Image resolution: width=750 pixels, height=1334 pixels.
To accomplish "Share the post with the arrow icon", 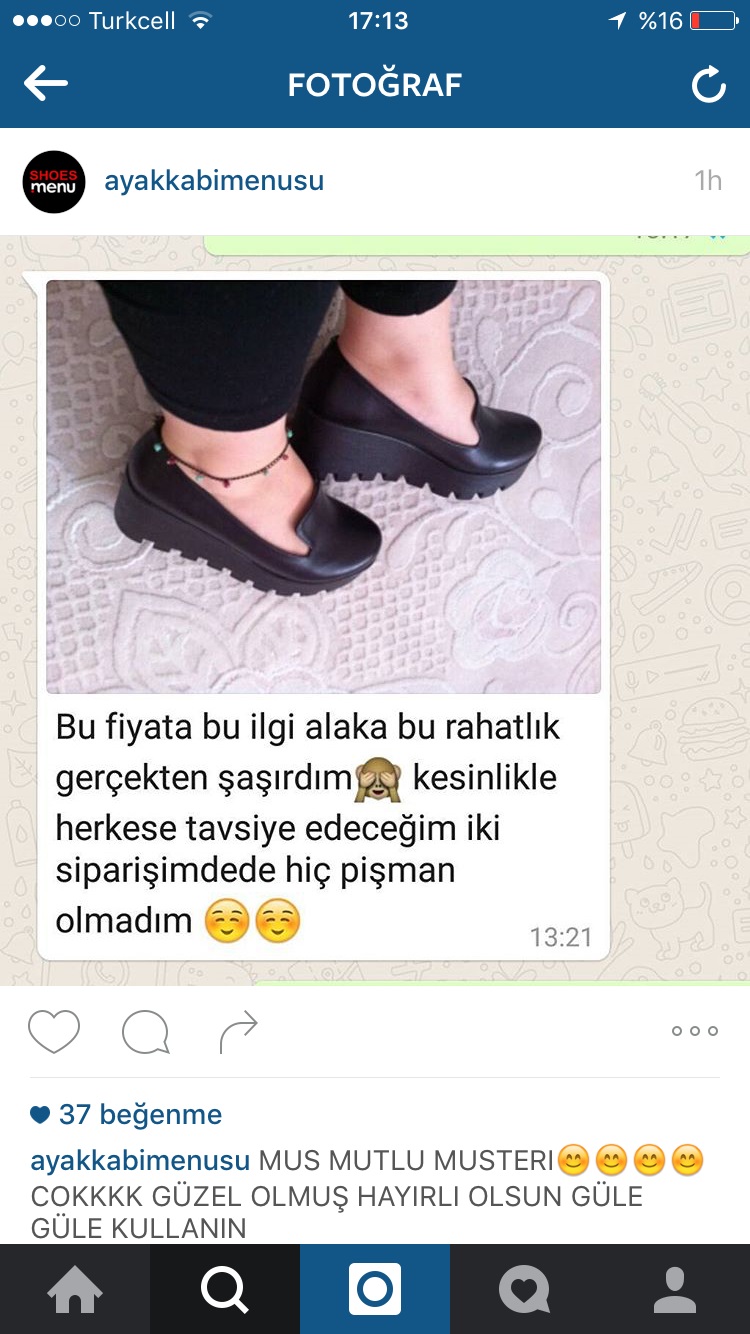I will pos(238,1031).
